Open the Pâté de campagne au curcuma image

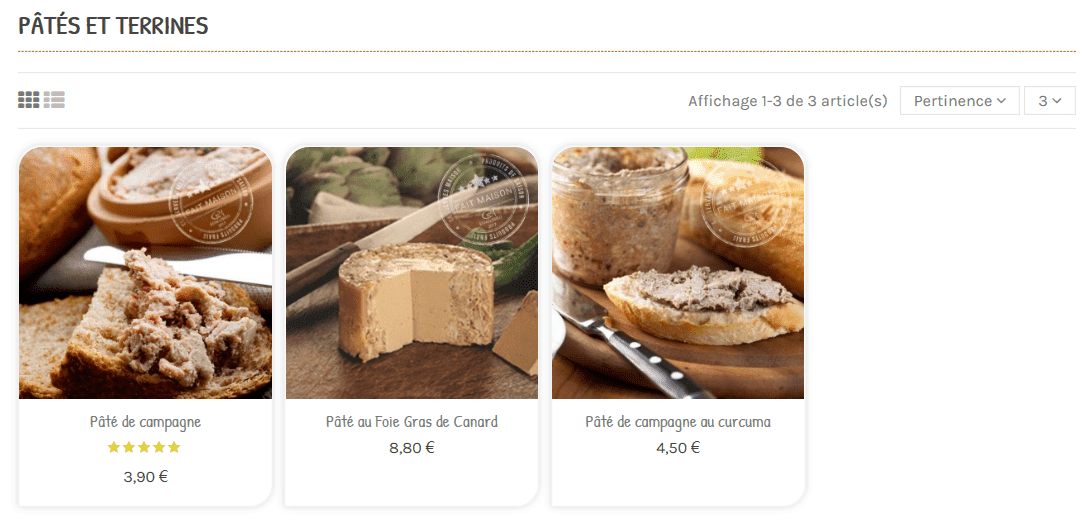(678, 273)
